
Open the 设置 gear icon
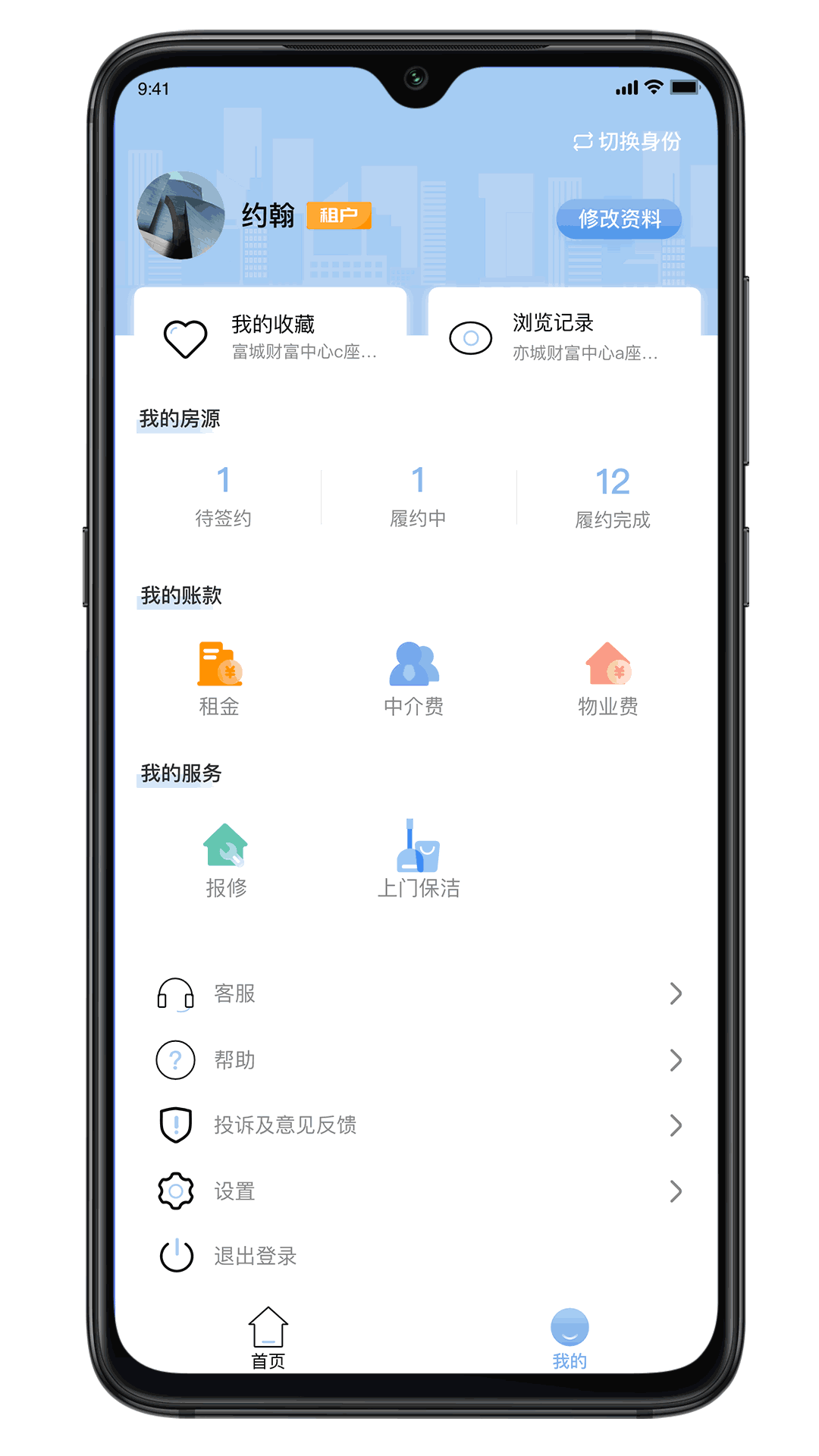click(175, 1191)
